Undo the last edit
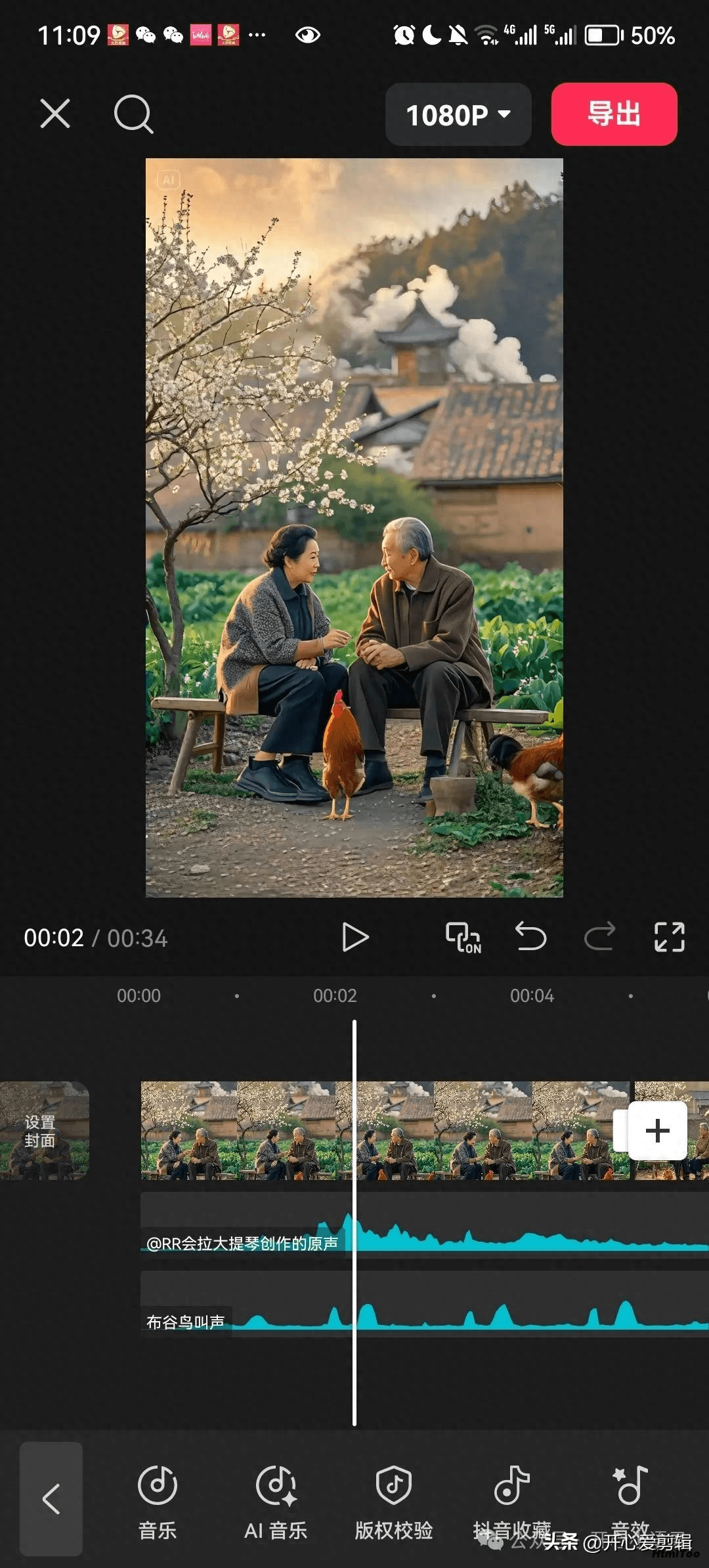 530,936
